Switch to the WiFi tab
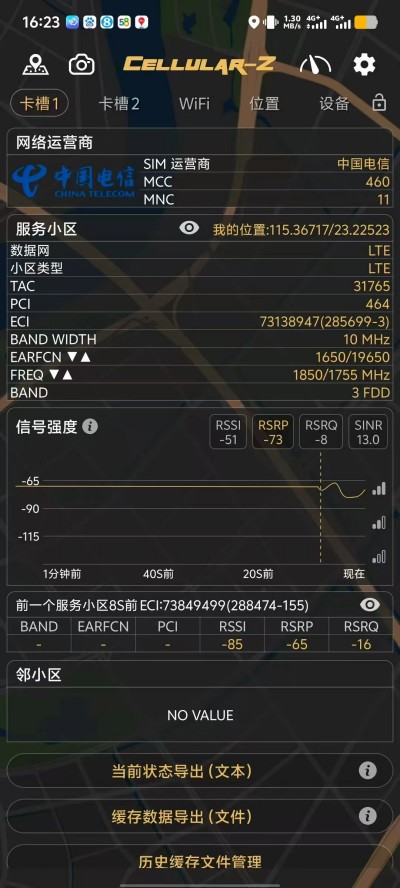The width and height of the screenshot is (400, 888). point(194,104)
